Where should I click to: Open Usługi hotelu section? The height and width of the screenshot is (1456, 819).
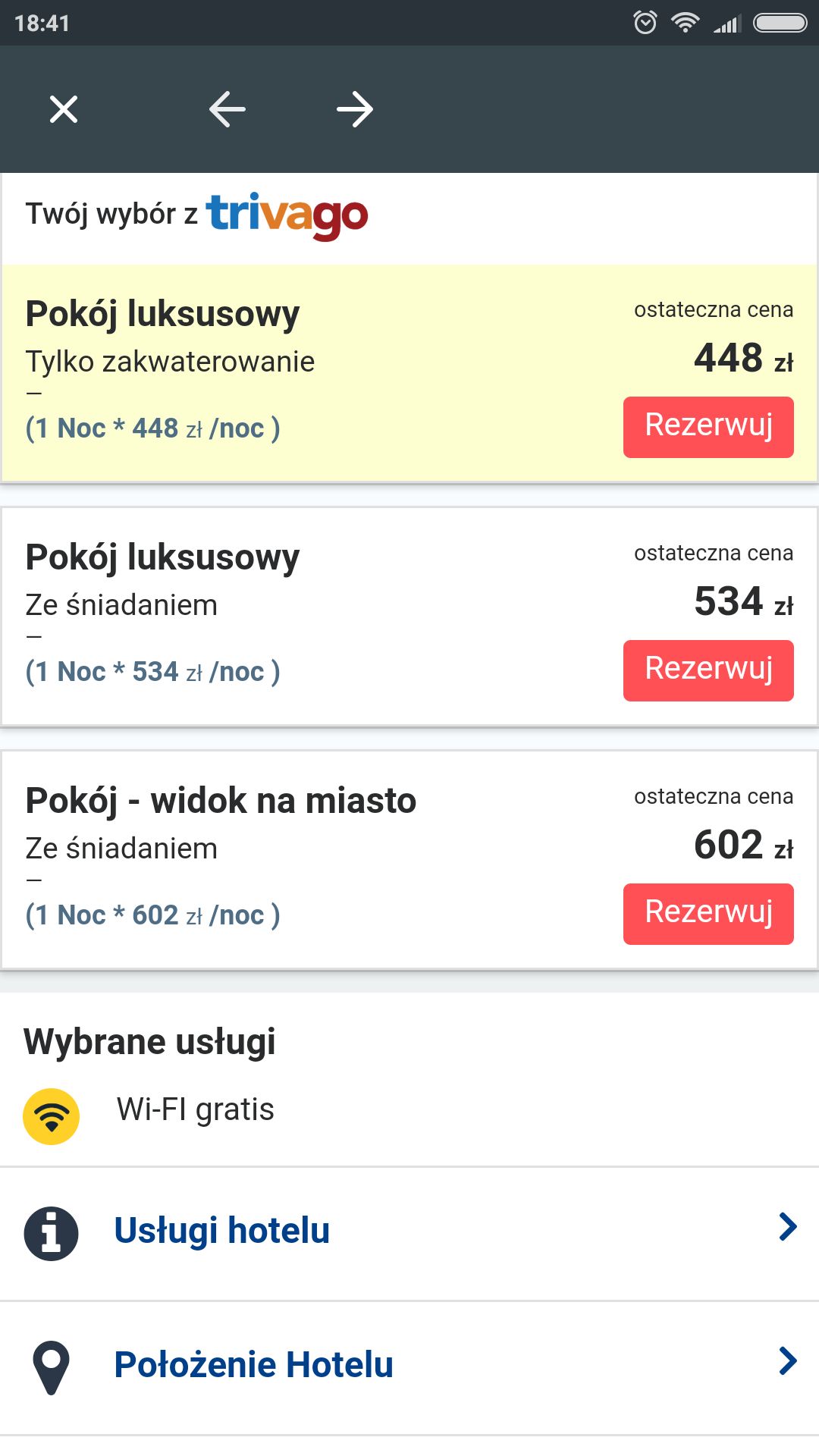point(409,1234)
